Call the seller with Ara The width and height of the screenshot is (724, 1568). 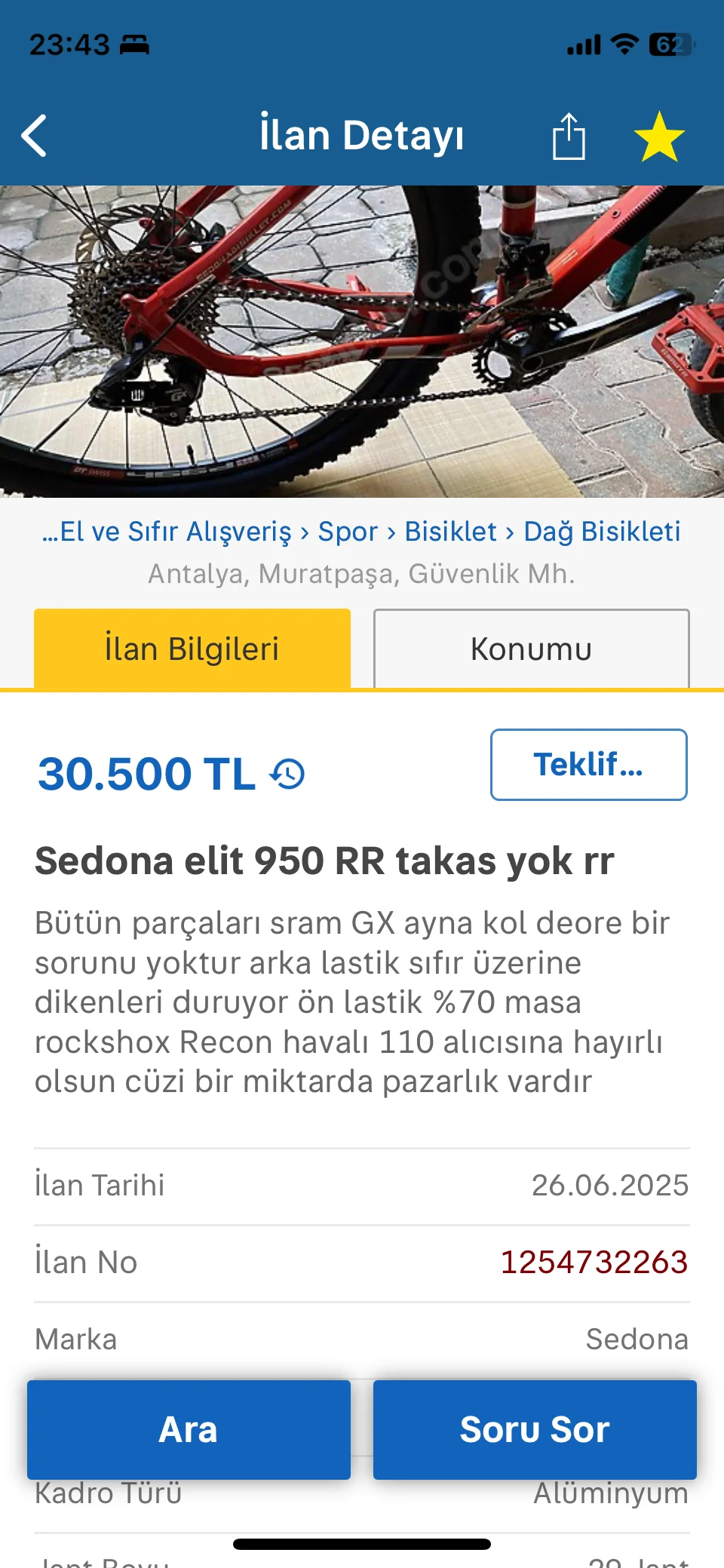[x=189, y=1429]
